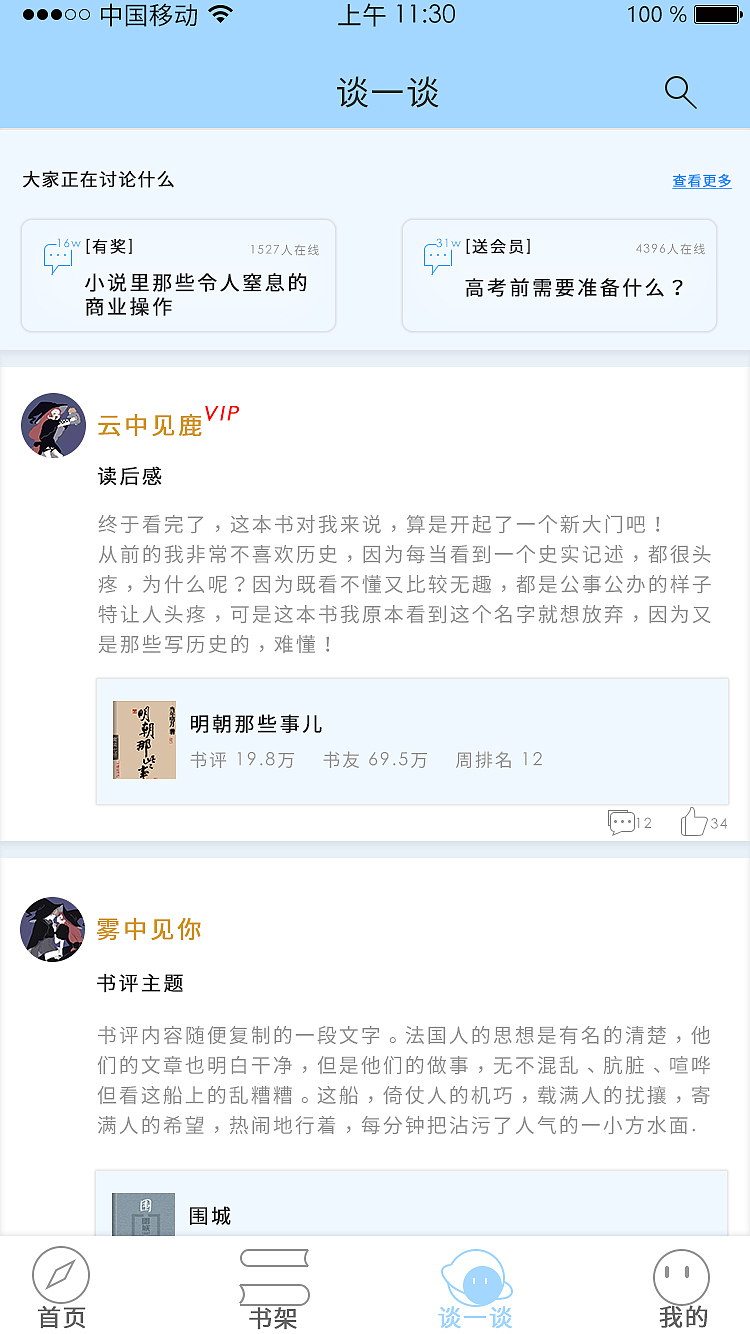Image resolution: width=750 pixels, height=1334 pixels.
Task: Open the search icon
Action: point(680,92)
